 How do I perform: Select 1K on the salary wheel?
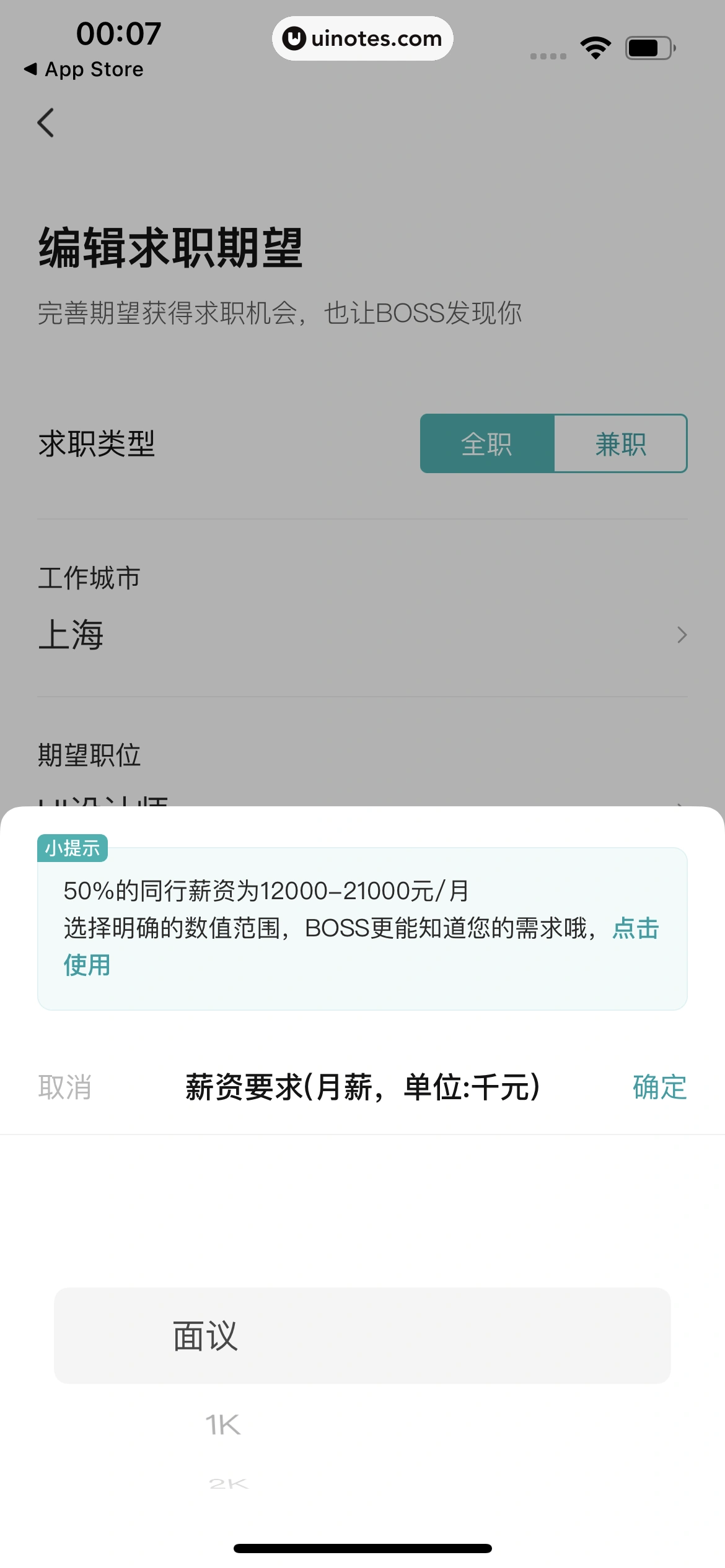(x=222, y=1424)
